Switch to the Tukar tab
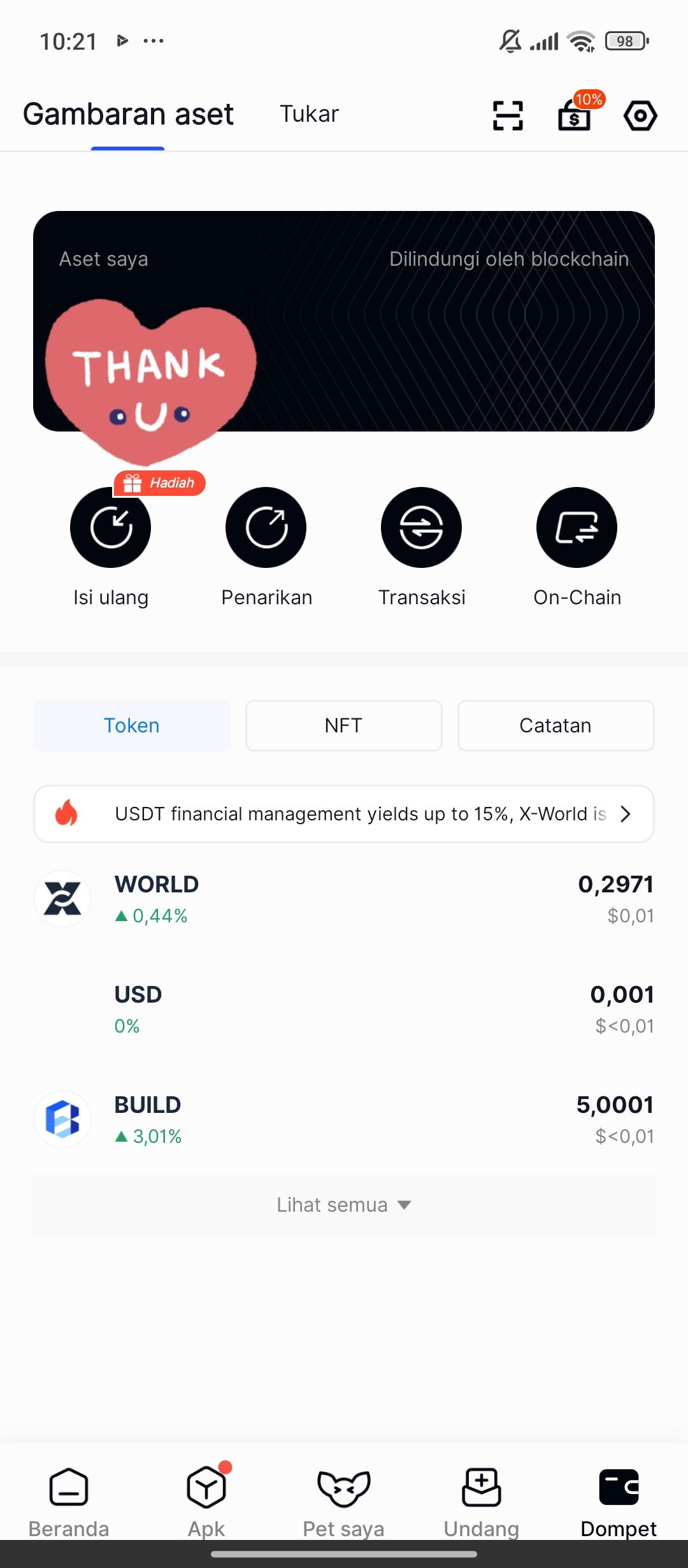Screen dimensions: 688x1568 (x=309, y=114)
